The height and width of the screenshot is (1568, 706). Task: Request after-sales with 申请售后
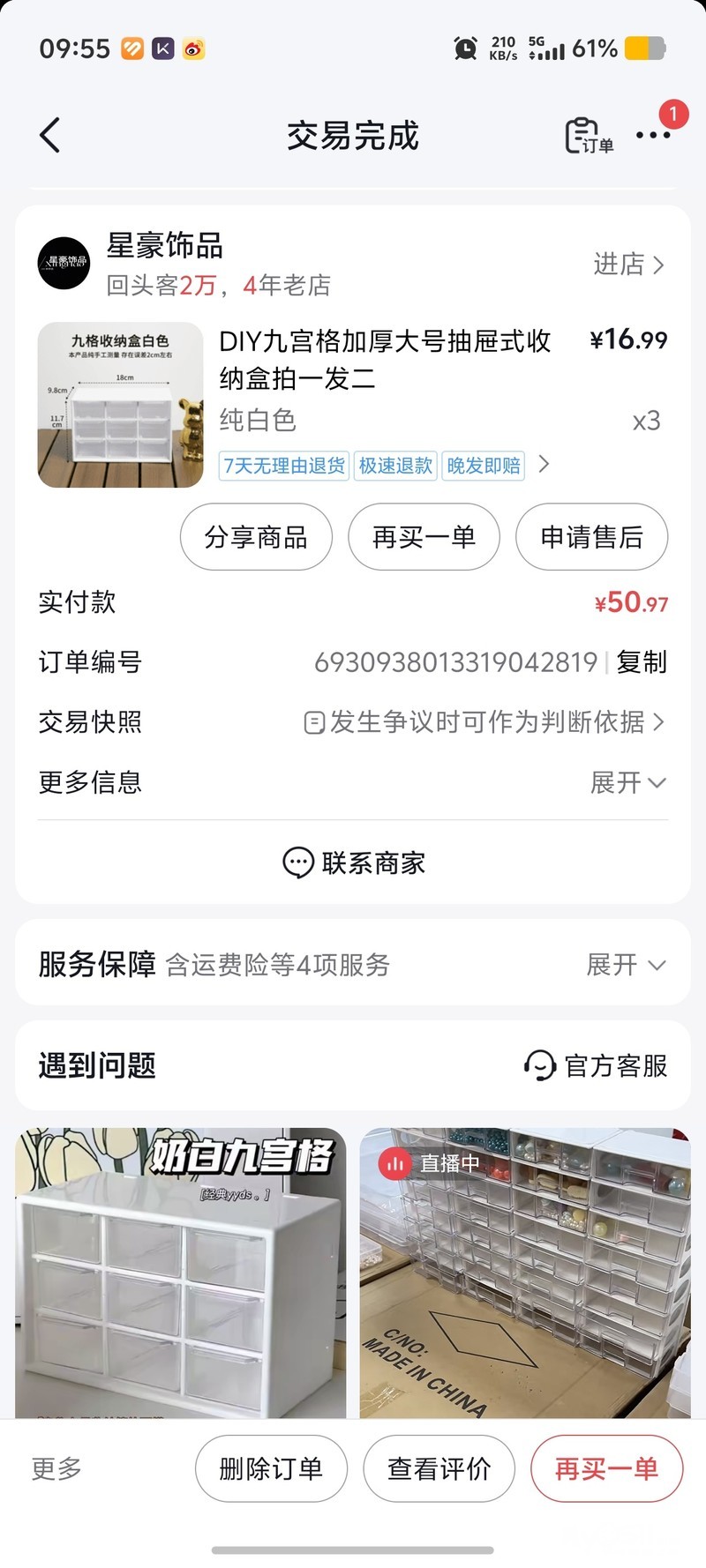click(591, 537)
